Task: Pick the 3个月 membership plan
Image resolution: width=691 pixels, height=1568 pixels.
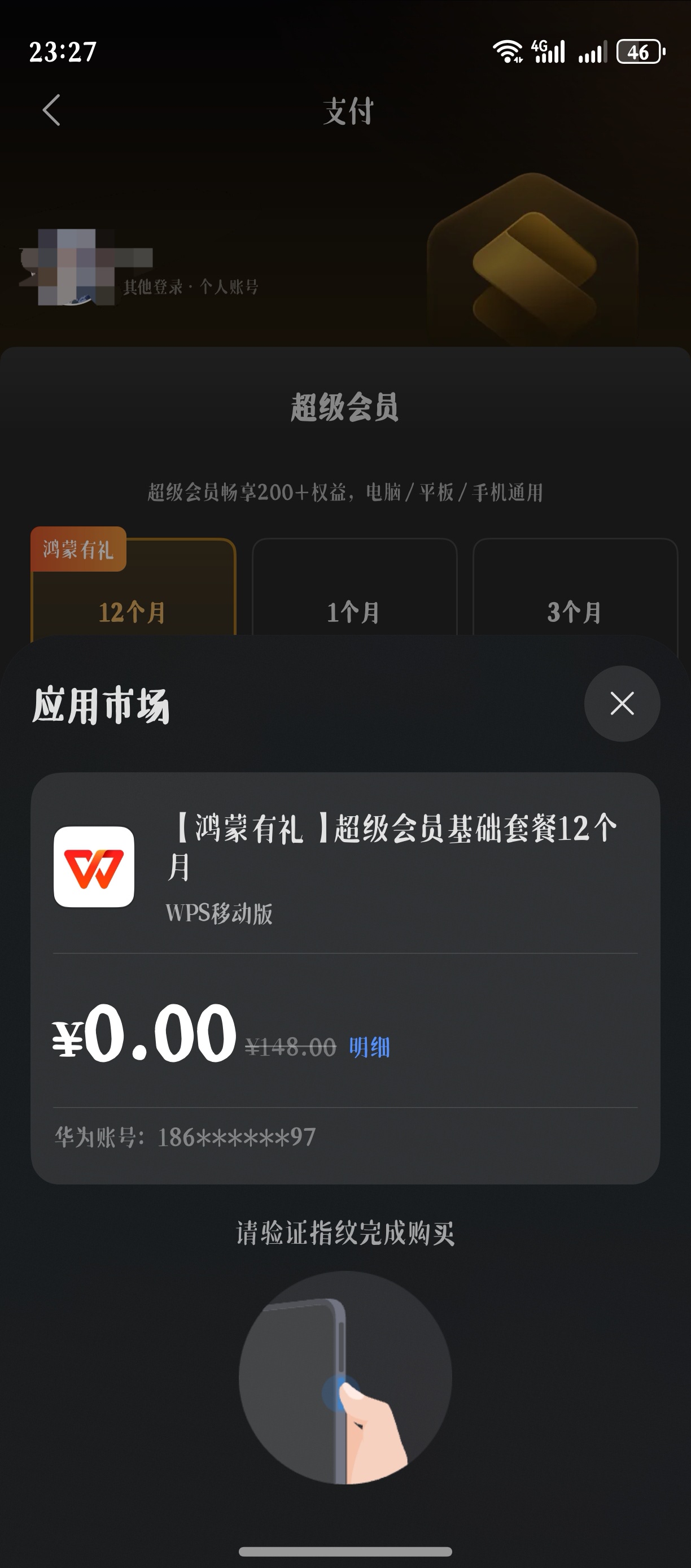Action: (574, 611)
